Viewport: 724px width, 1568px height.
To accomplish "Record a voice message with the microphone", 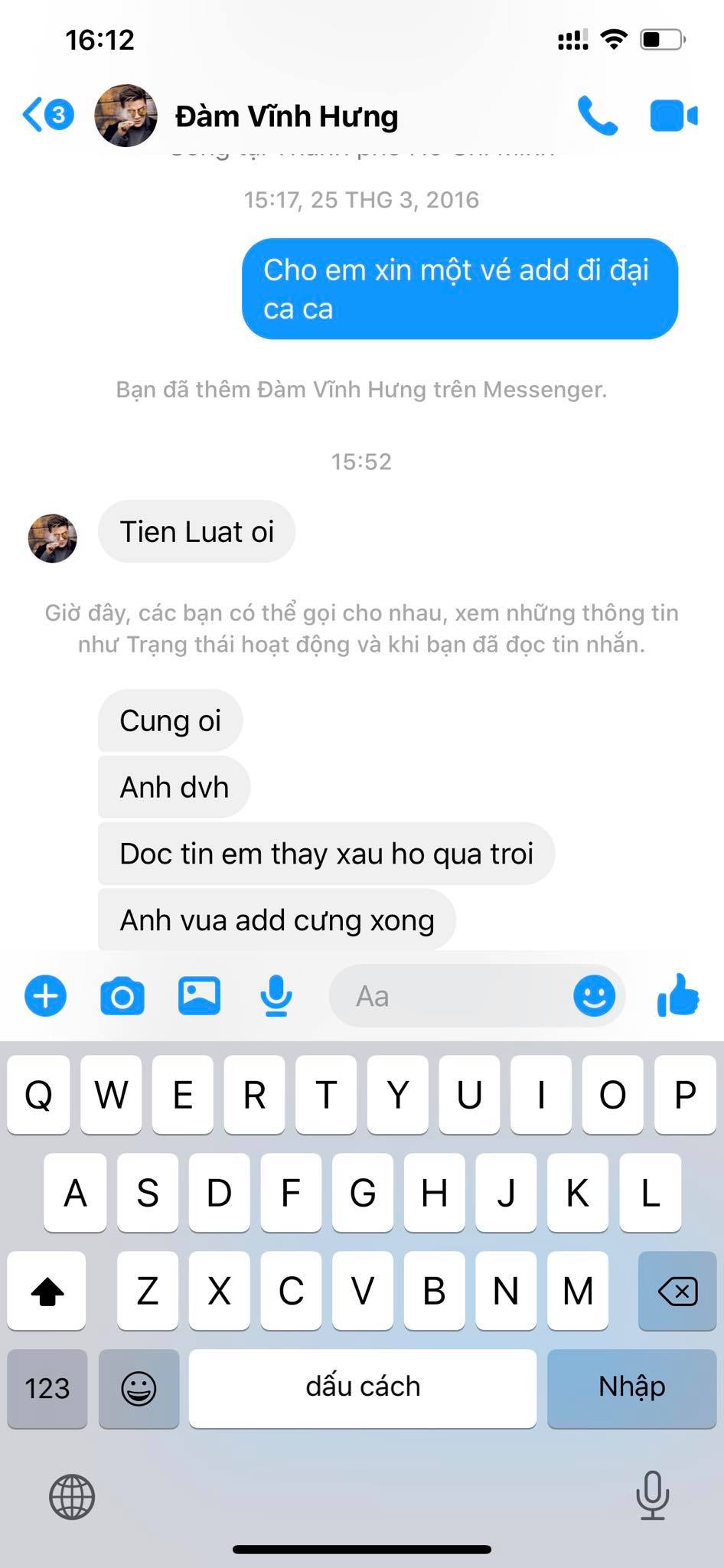I will click(x=276, y=996).
